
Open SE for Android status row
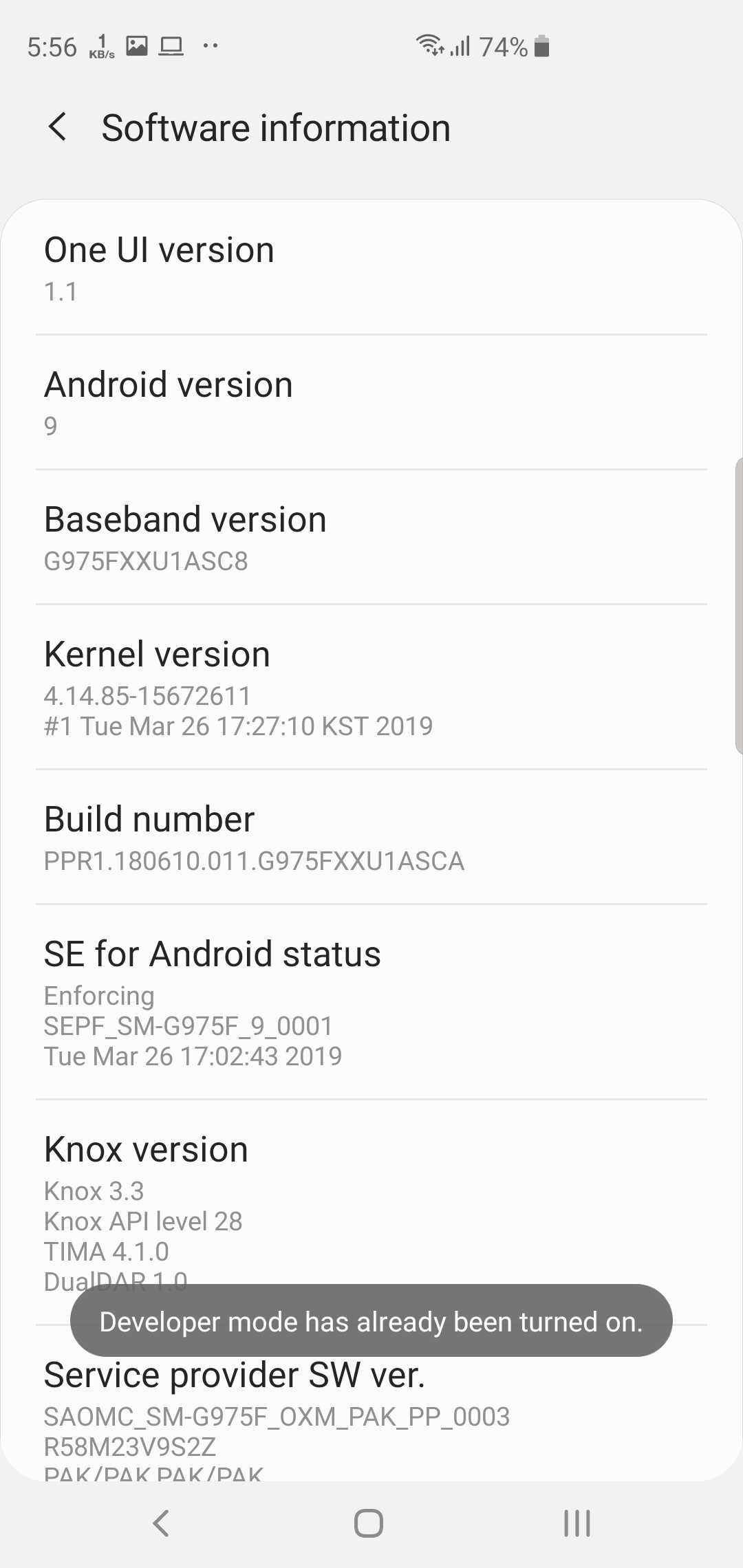point(371,1003)
